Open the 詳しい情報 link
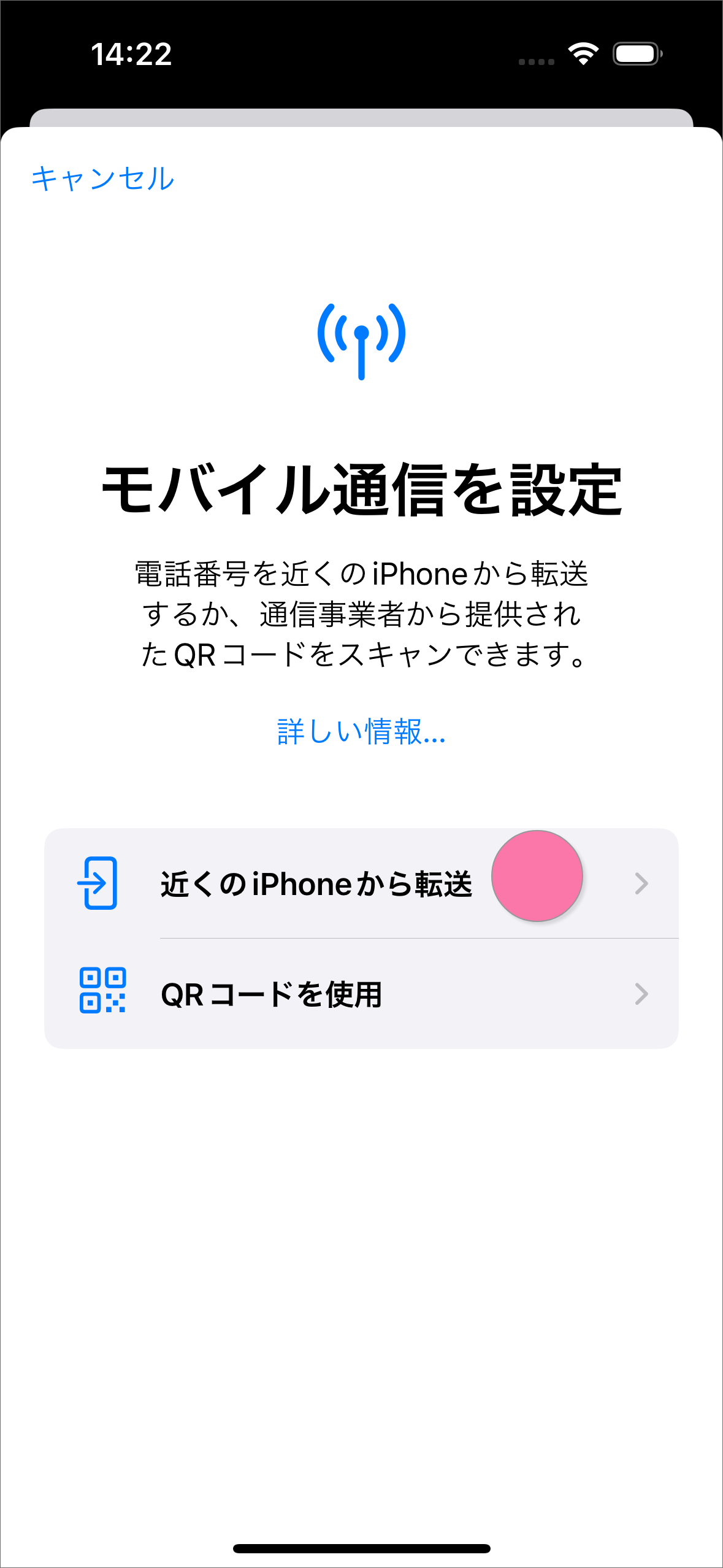This screenshot has width=723, height=1568. click(361, 731)
